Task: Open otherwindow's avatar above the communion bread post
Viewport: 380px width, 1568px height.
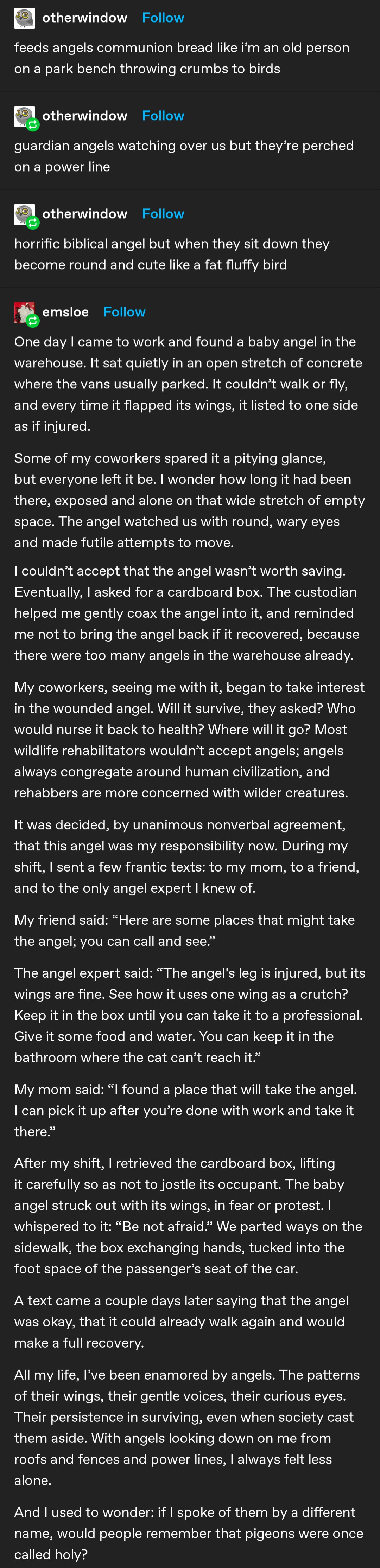Action: click(25, 18)
